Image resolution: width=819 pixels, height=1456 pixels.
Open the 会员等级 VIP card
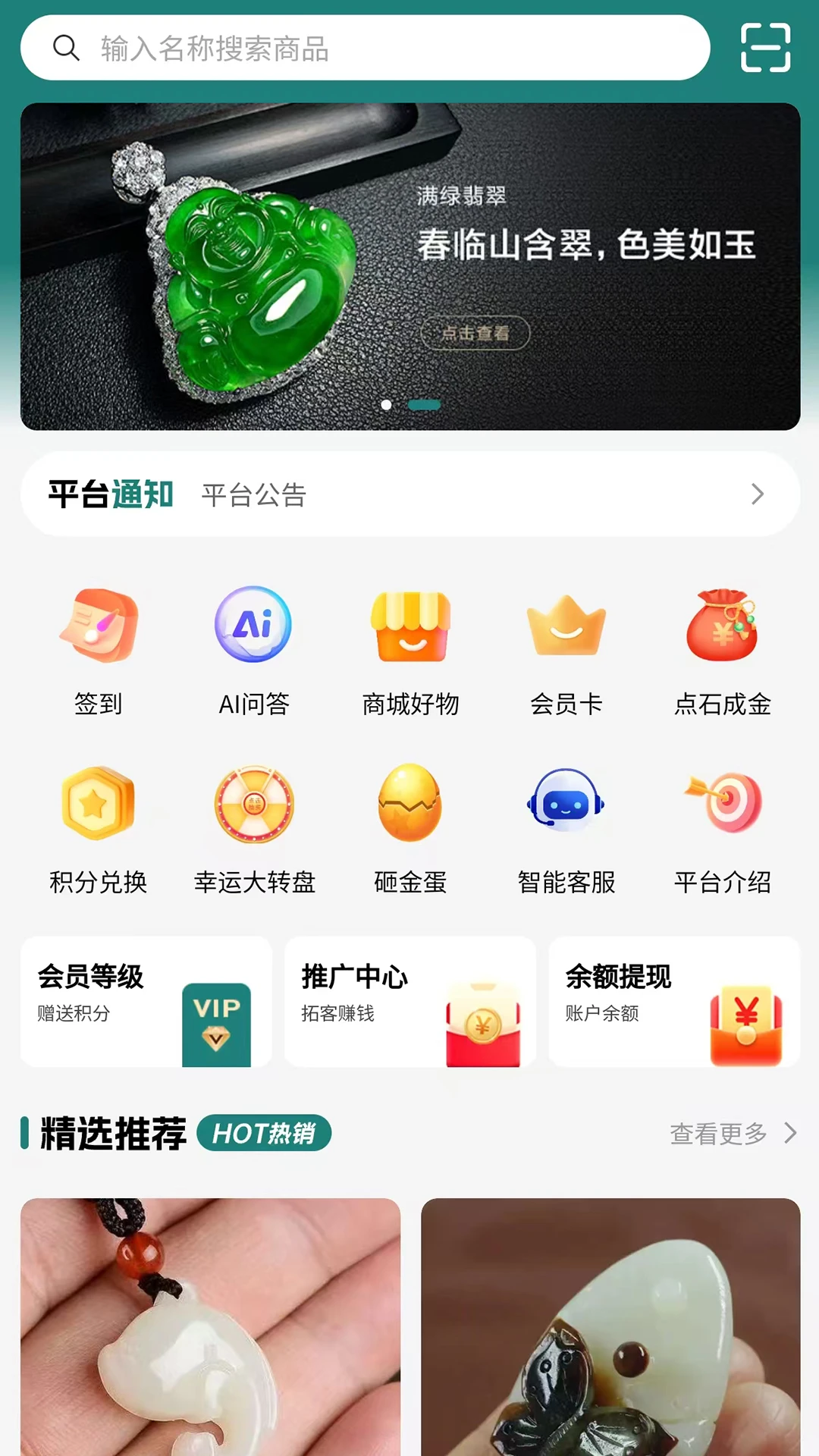click(x=146, y=1002)
